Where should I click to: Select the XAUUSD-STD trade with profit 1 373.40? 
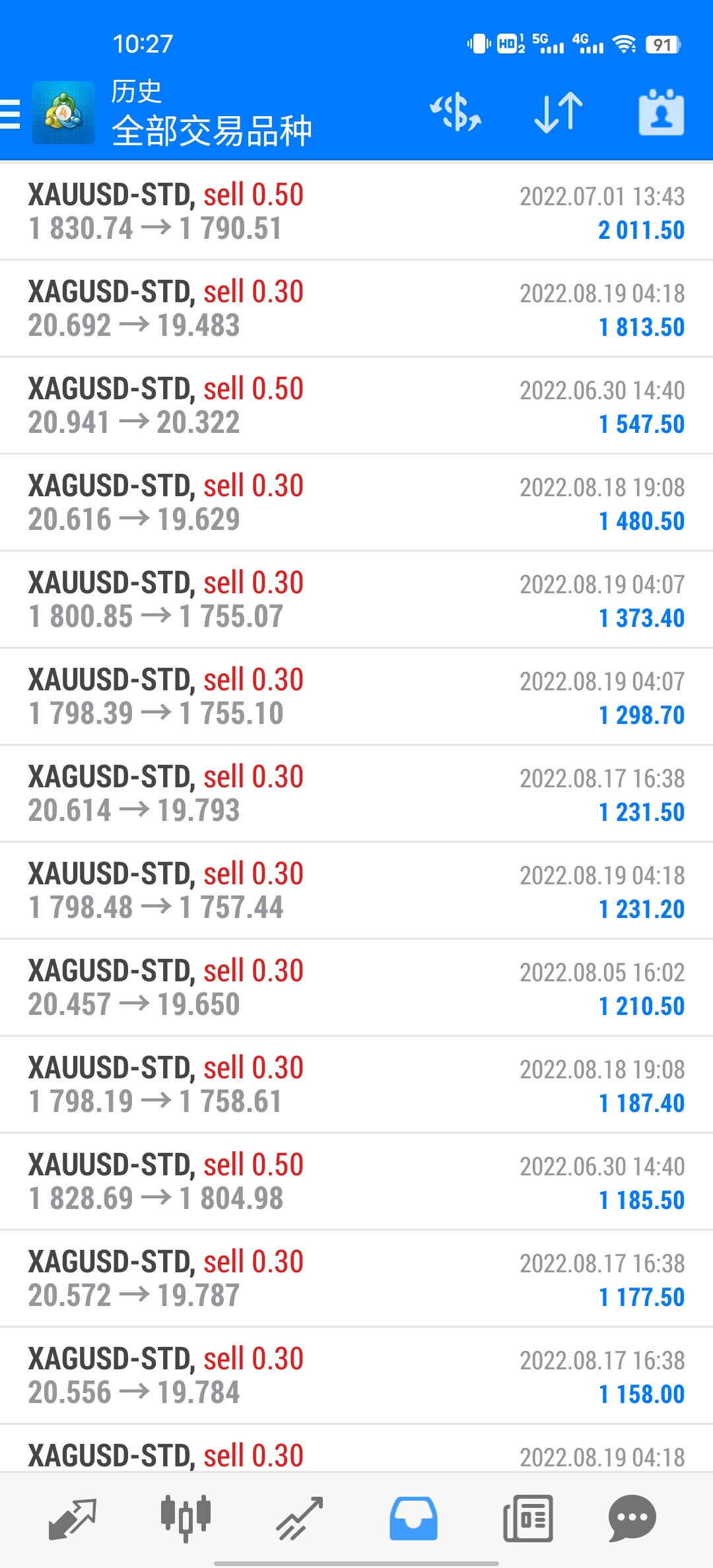pyautogui.click(x=356, y=599)
